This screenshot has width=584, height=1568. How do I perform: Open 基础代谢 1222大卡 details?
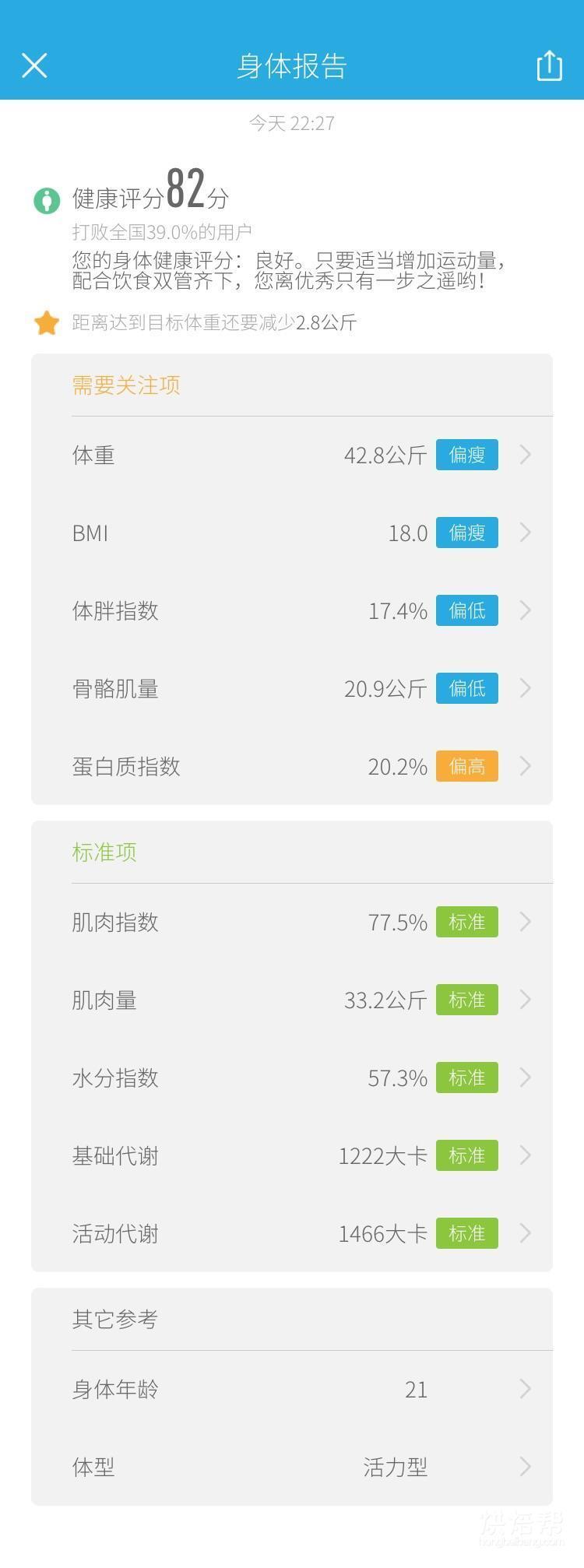[x=292, y=1155]
